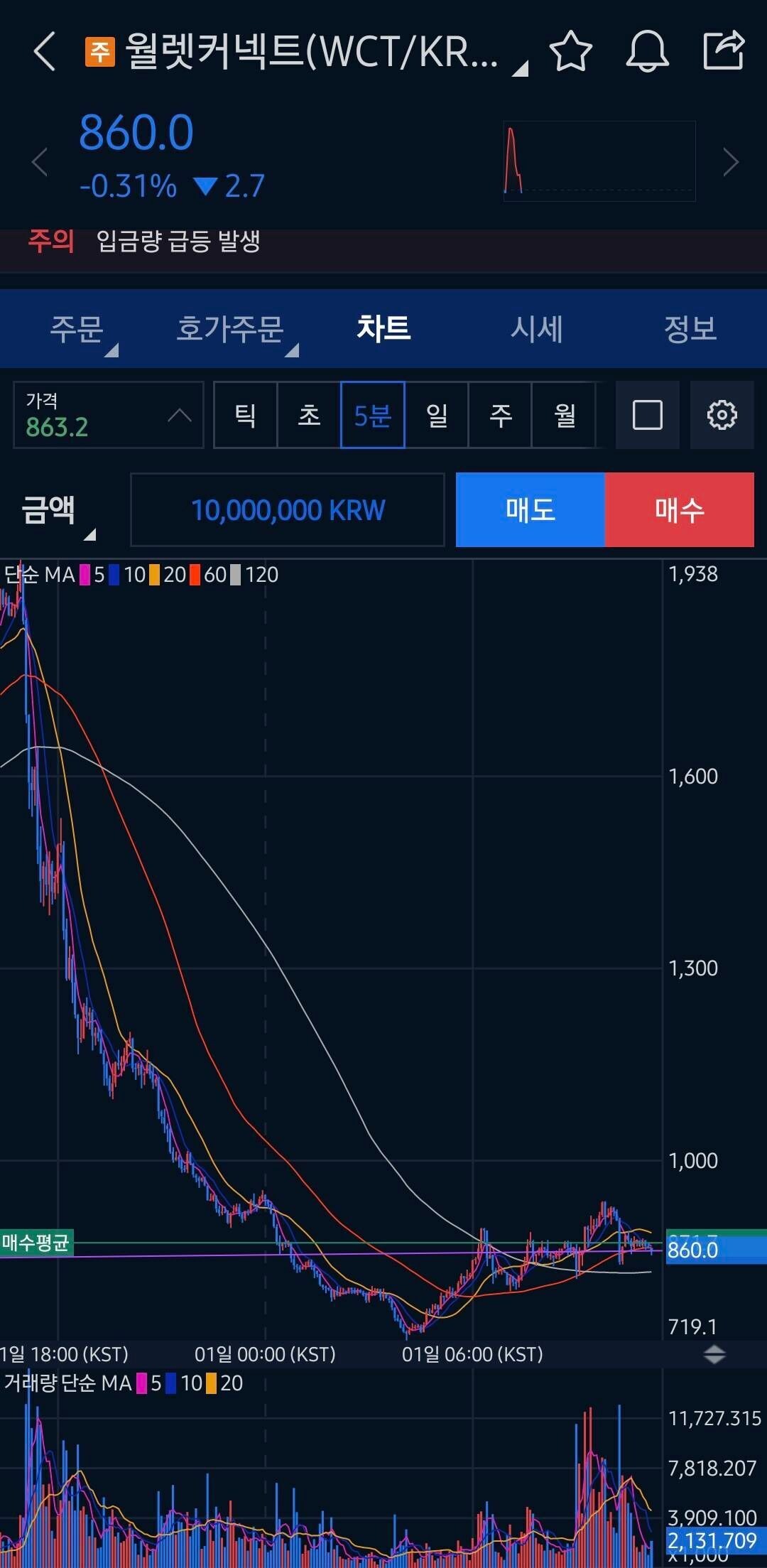Image resolution: width=767 pixels, height=1568 pixels.
Task: Switch to the 시세 tab
Action: point(537,328)
